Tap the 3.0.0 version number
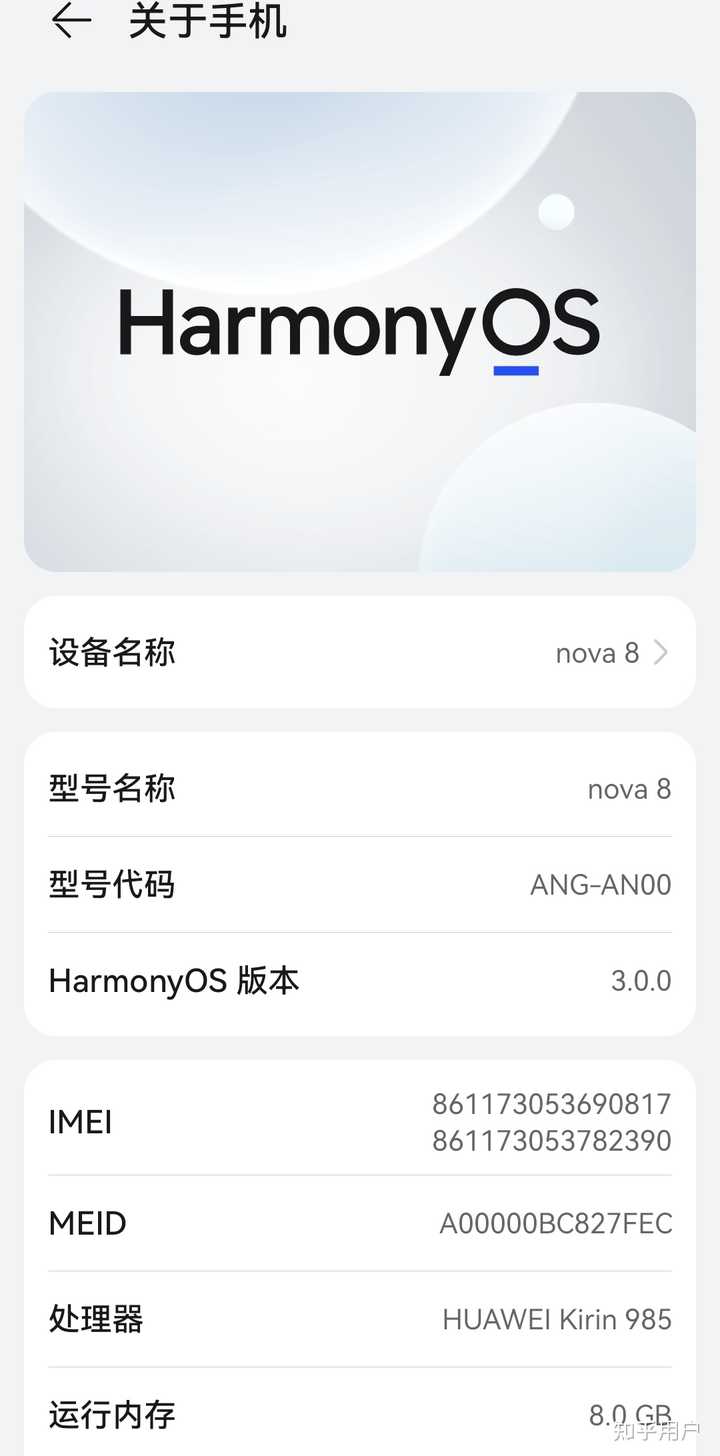Viewport: 720px width, 1456px height. [641, 981]
